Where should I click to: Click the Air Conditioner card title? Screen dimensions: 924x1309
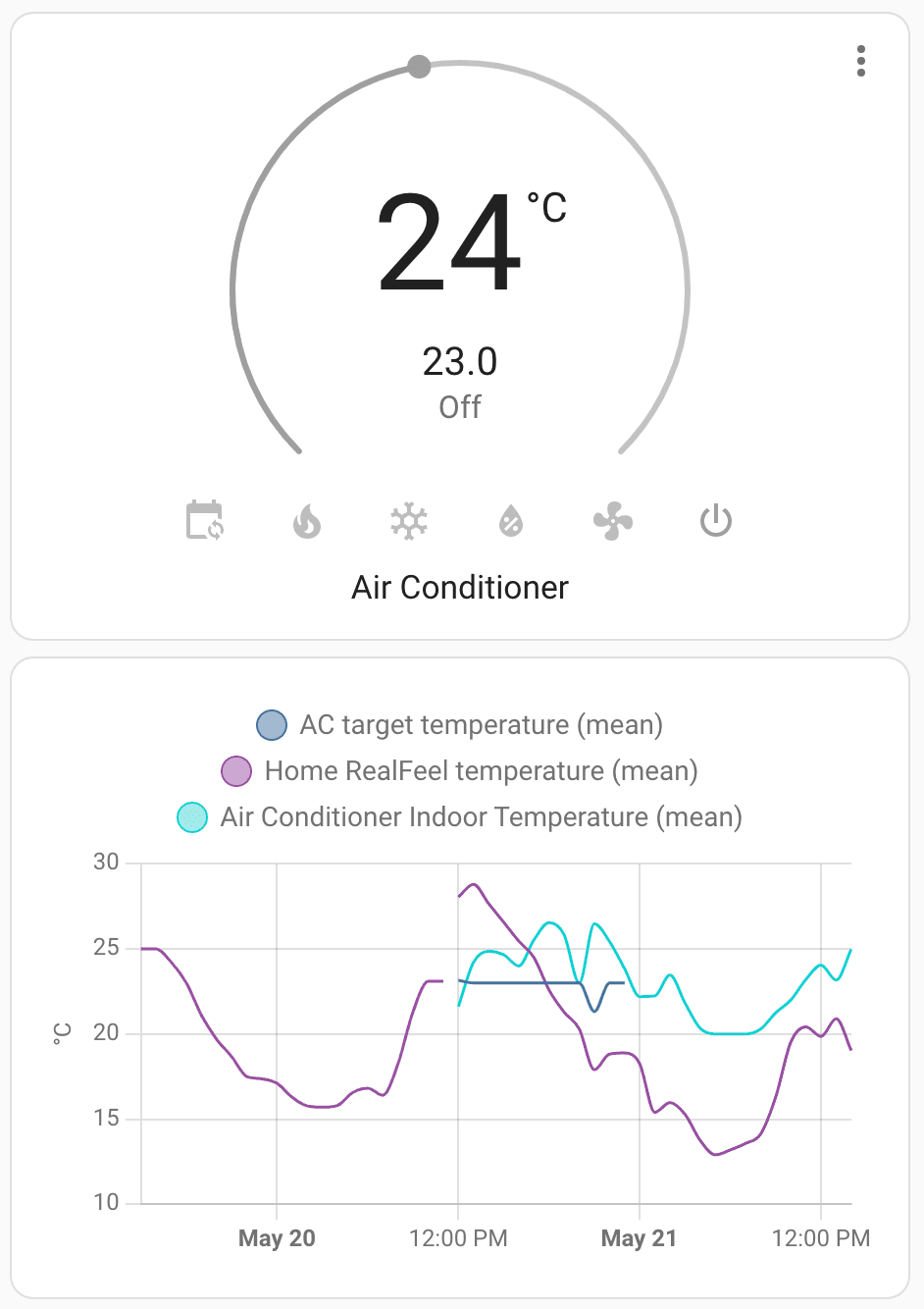pos(460,587)
